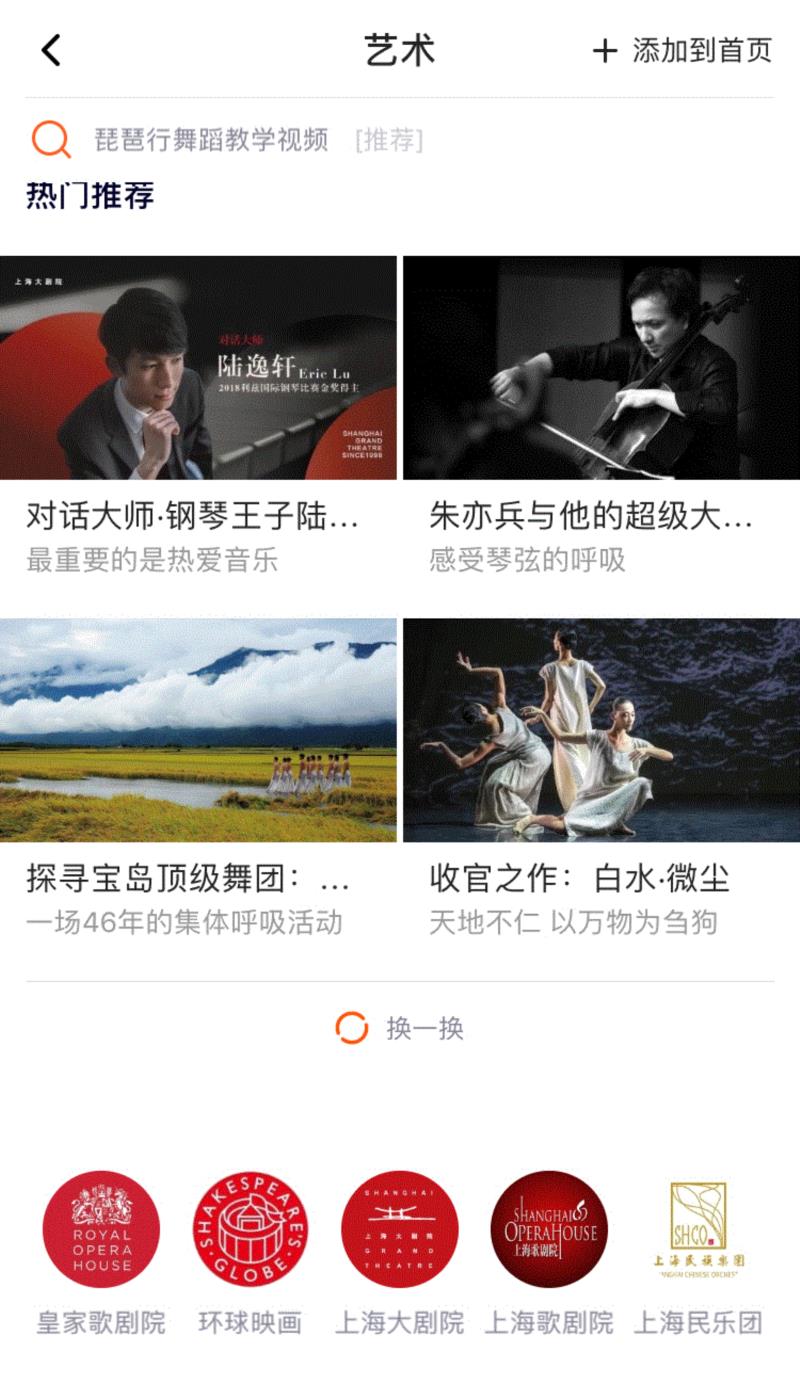This screenshot has height=1383, width=800.
Task: Go back using the top-left arrow
Action: click(51, 50)
